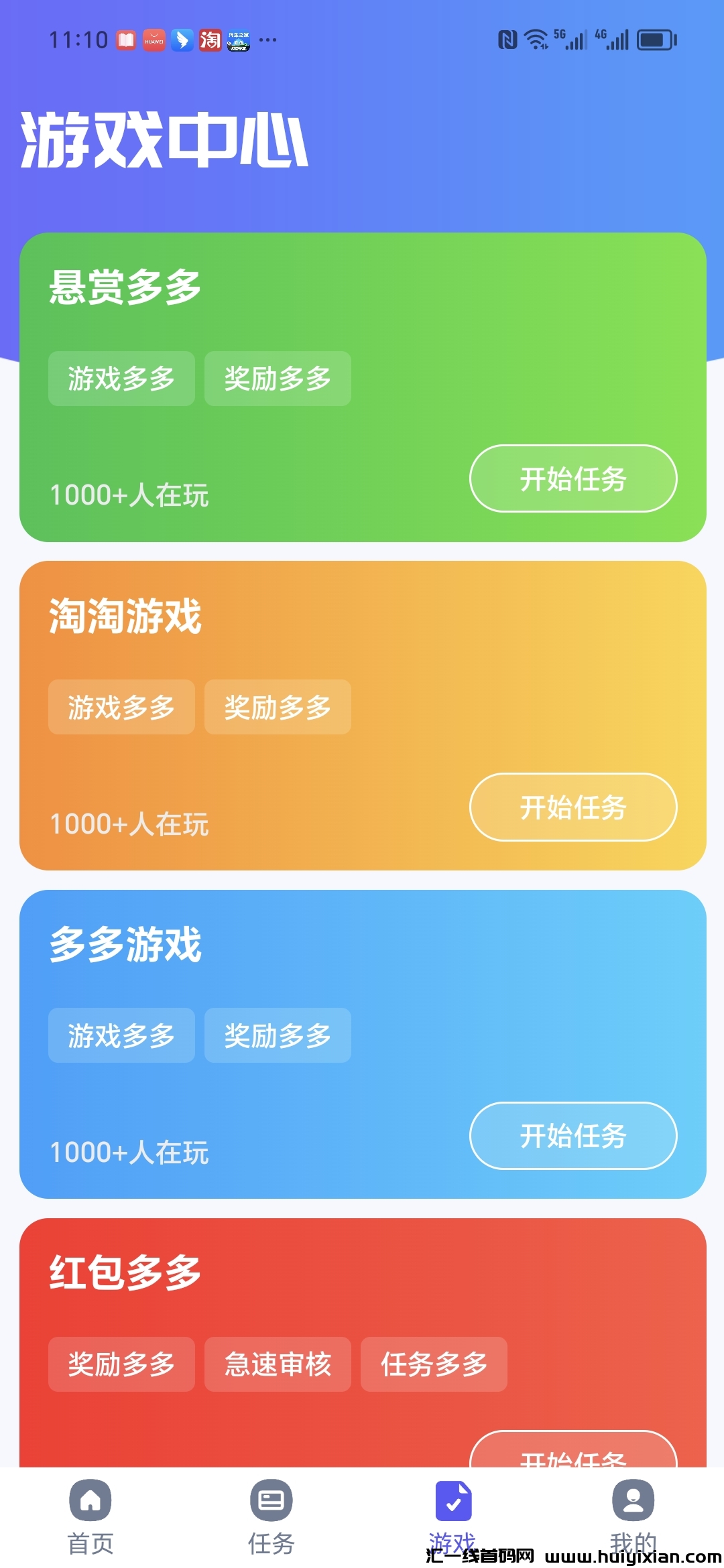Tap 开始任务 on the 淘淘游戏 card
The width and height of the screenshot is (724, 1568).
pos(573,807)
